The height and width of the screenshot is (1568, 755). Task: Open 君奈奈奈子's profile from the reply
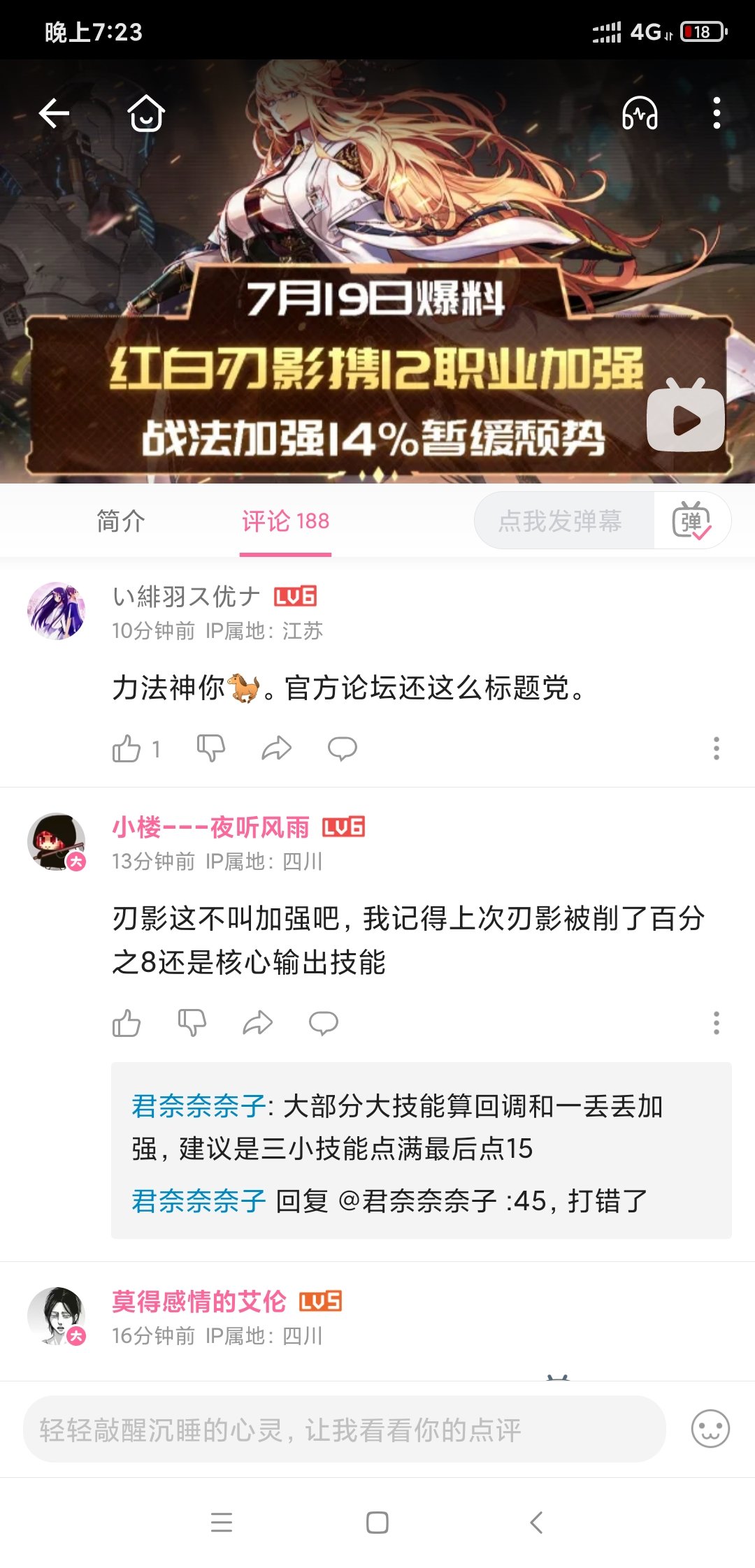pyautogui.click(x=199, y=1105)
